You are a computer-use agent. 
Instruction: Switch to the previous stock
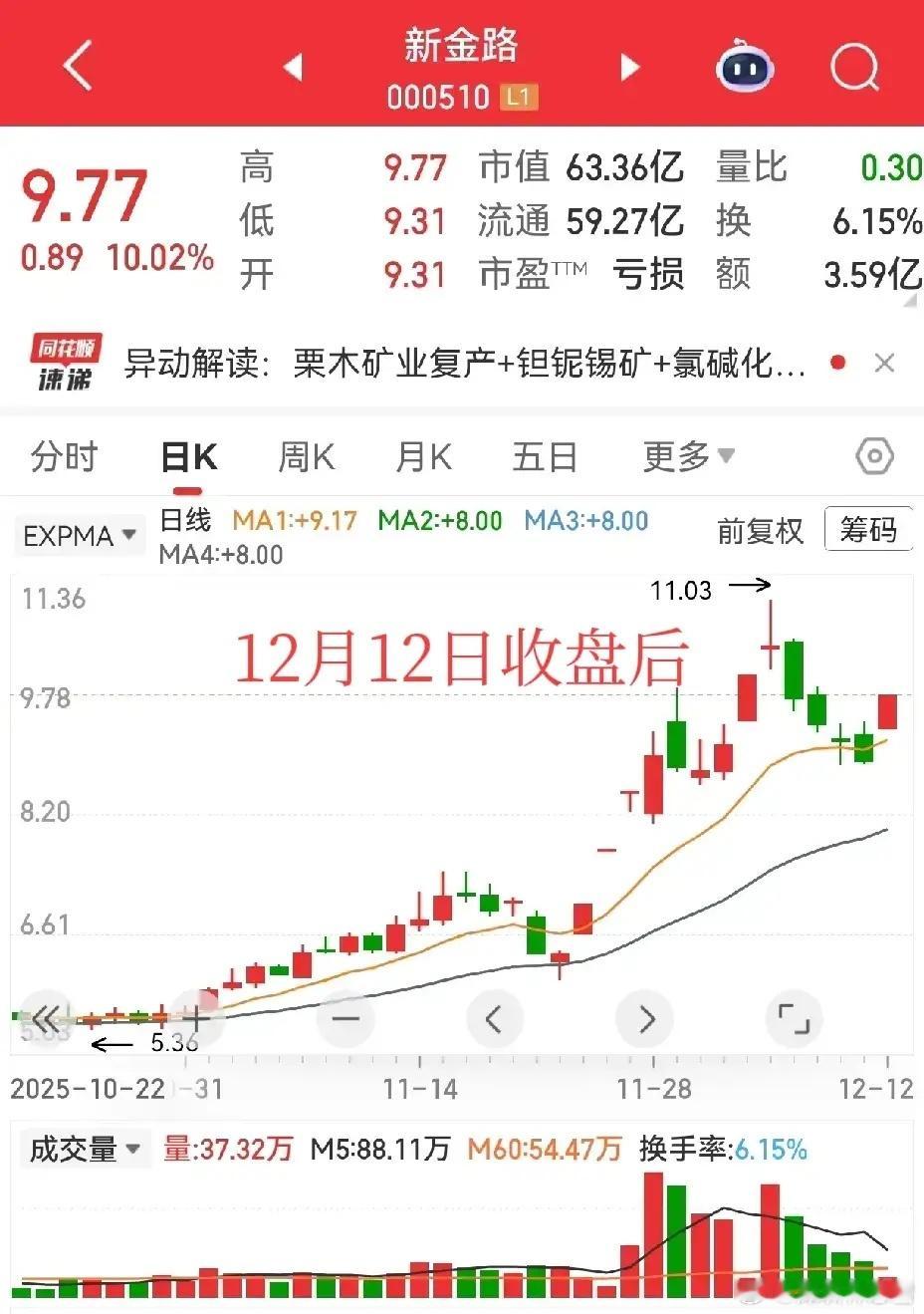pos(293,67)
